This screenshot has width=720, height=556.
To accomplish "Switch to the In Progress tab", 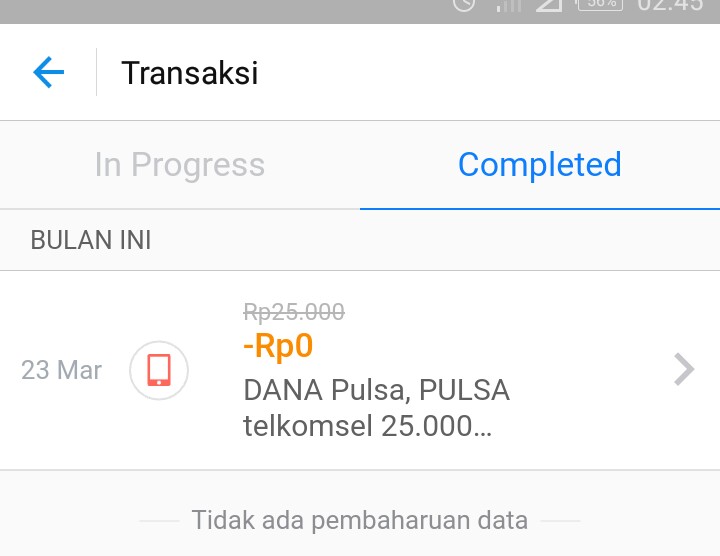I will pyautogui.click(x=180, y=165).
